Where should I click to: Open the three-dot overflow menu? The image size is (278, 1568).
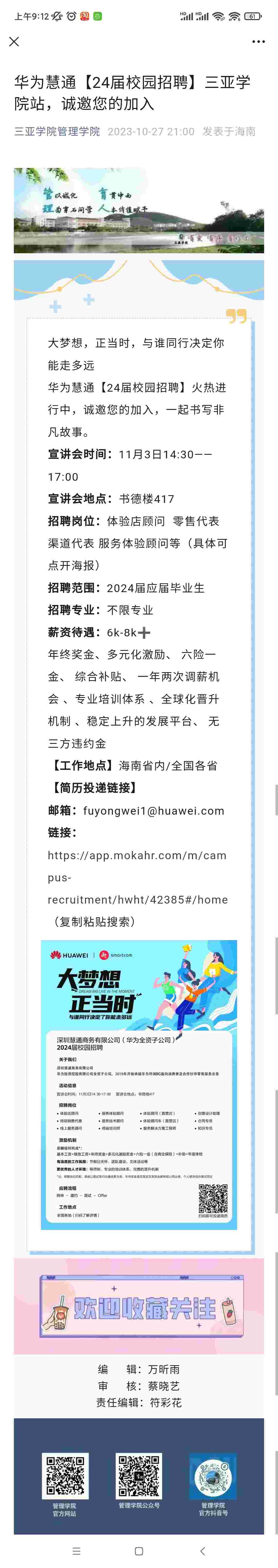tap(258, 41)
